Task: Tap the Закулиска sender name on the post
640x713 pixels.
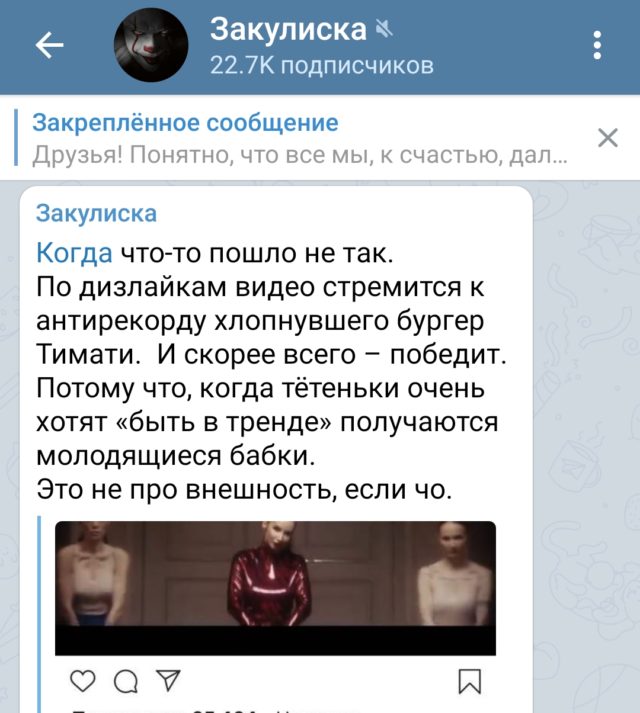Action: (96, 213)
